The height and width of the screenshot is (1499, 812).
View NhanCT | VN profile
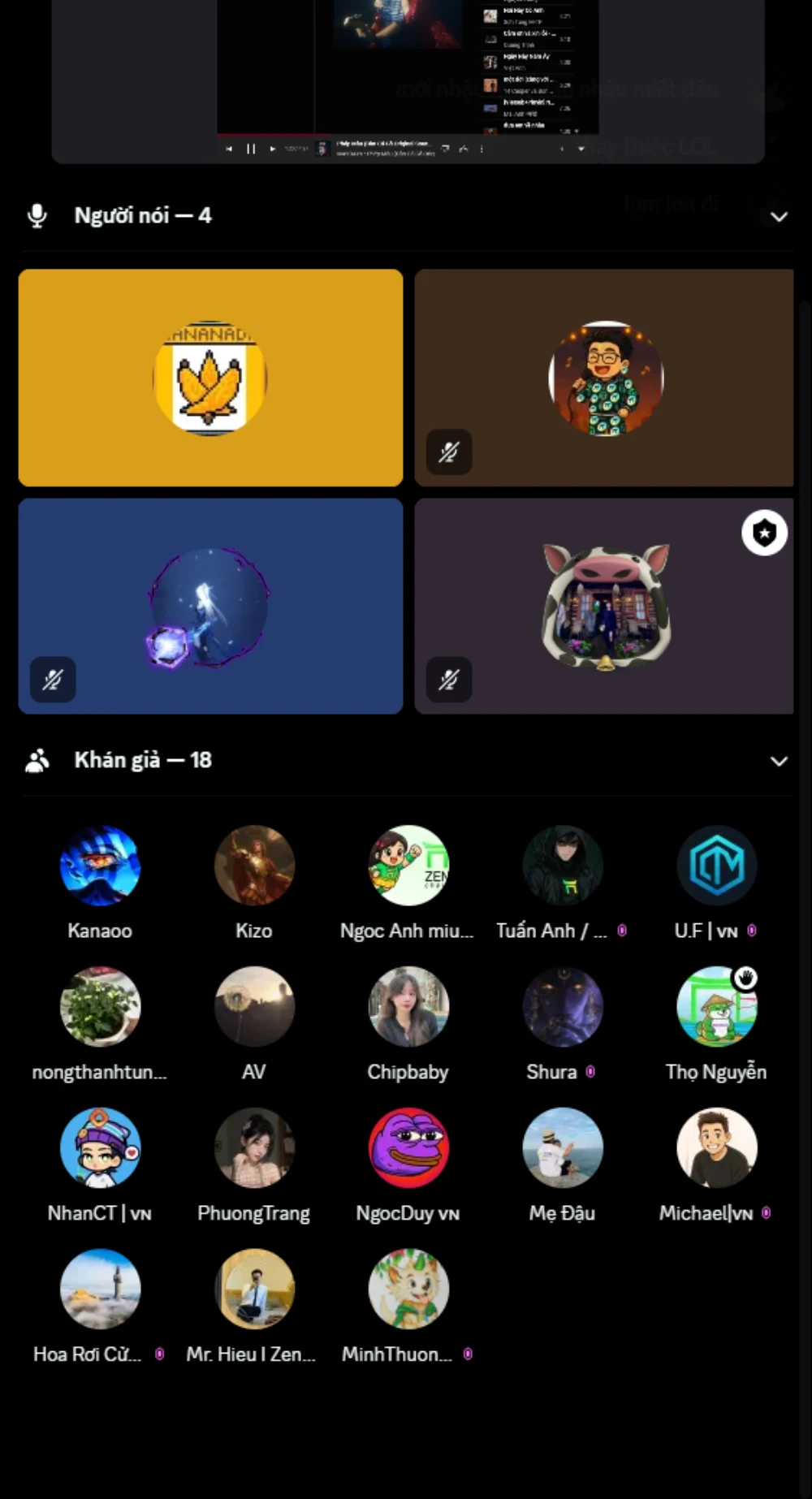(x=100, y=1148)
